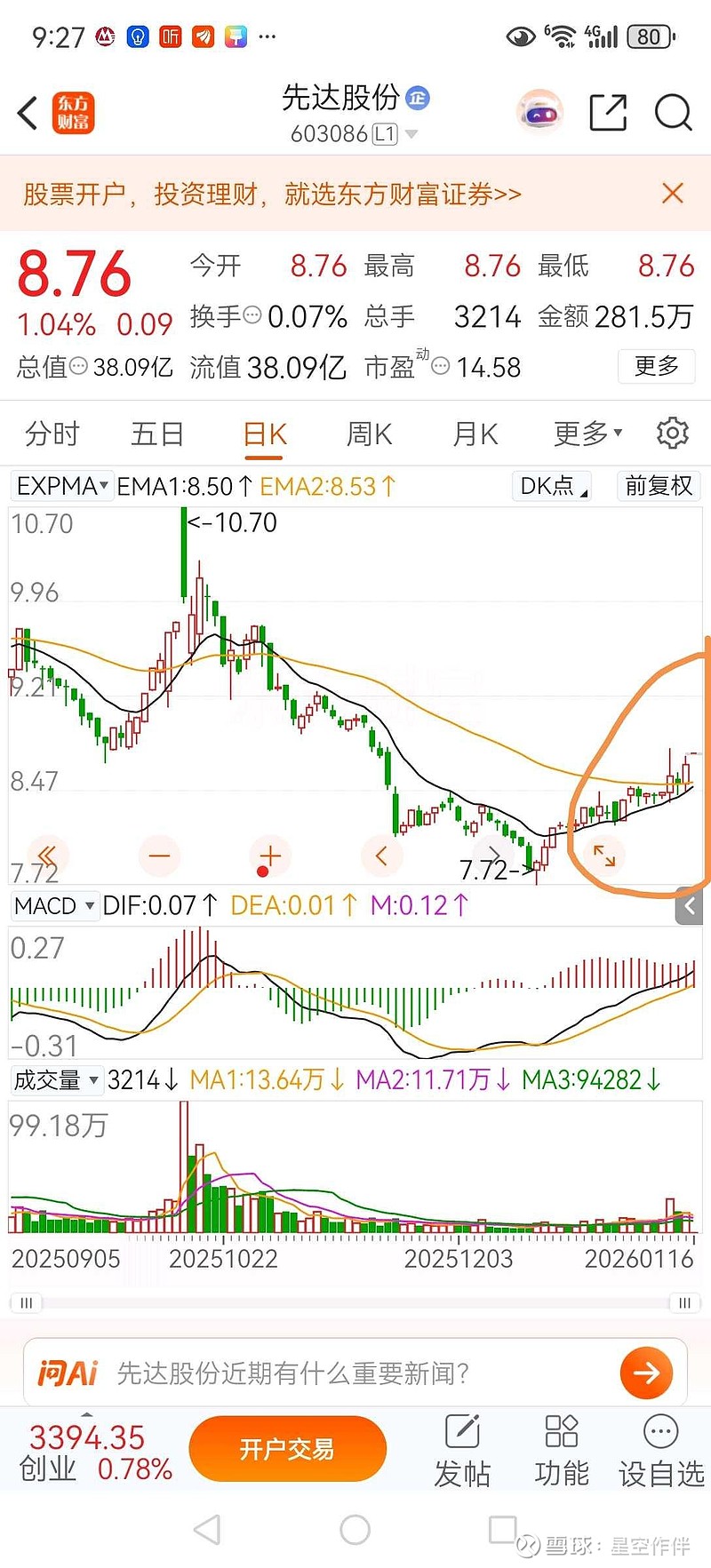Screen dimensions: 711x1568
Task: Switch to the 分时 chart tab
Action: pyautogui.click(x=52, y=434)
